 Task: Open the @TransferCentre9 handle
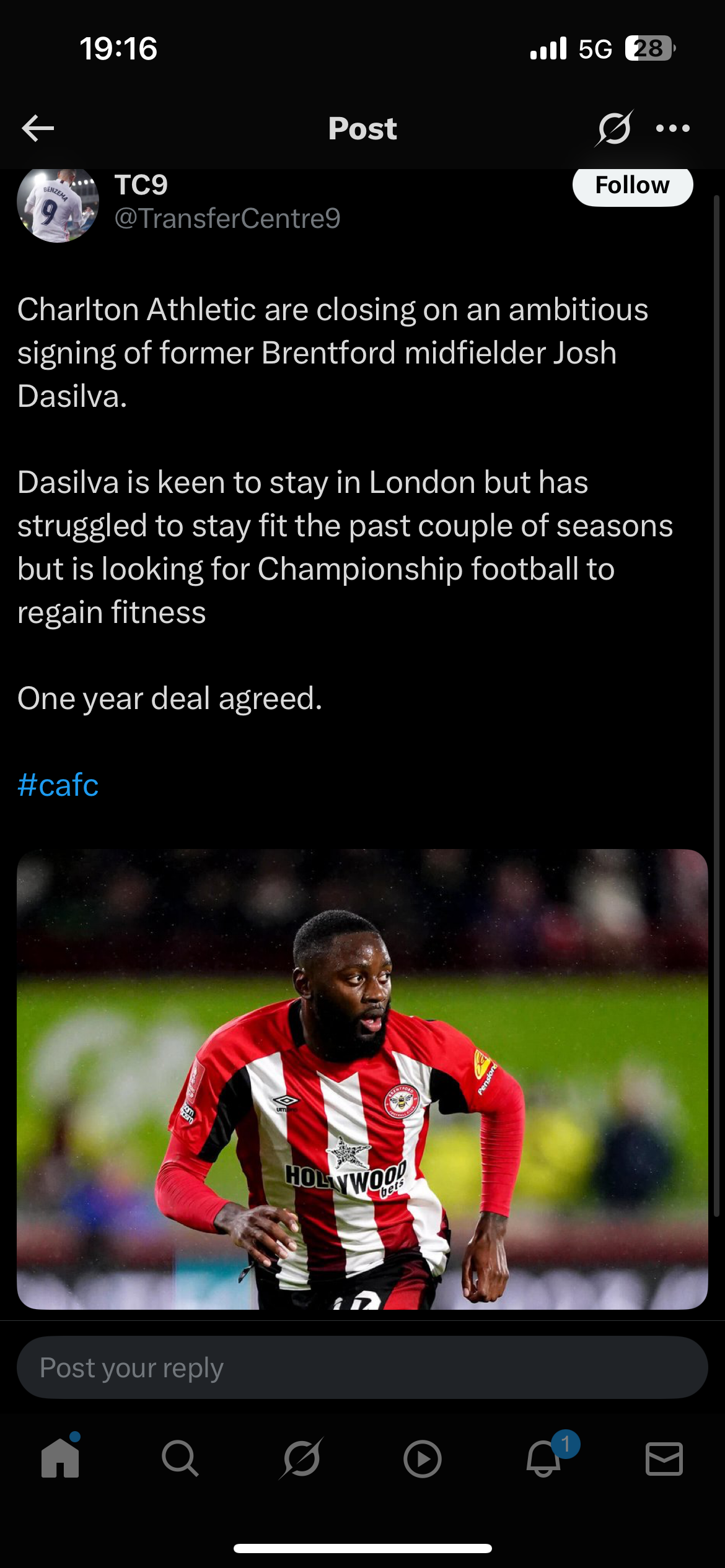pyautogui.click(x=227, y=218)
